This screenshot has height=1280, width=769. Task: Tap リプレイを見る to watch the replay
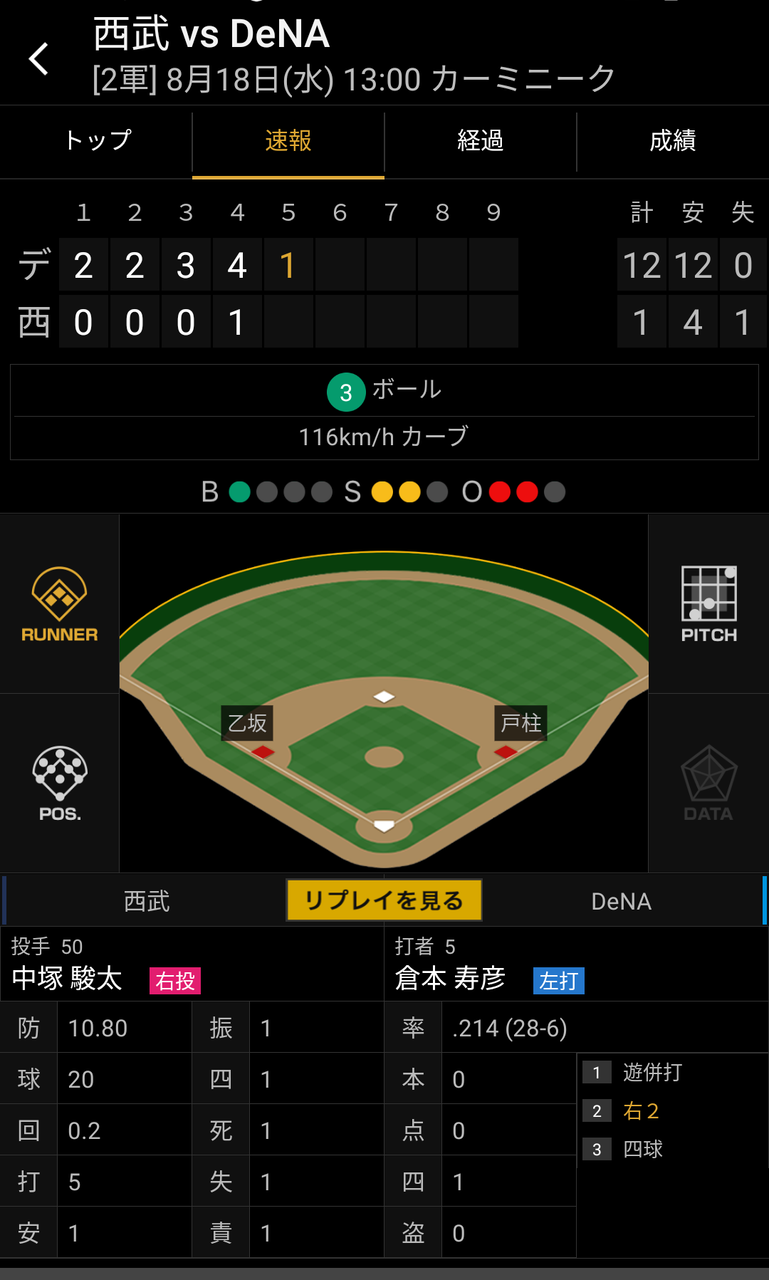click(384, 900)
